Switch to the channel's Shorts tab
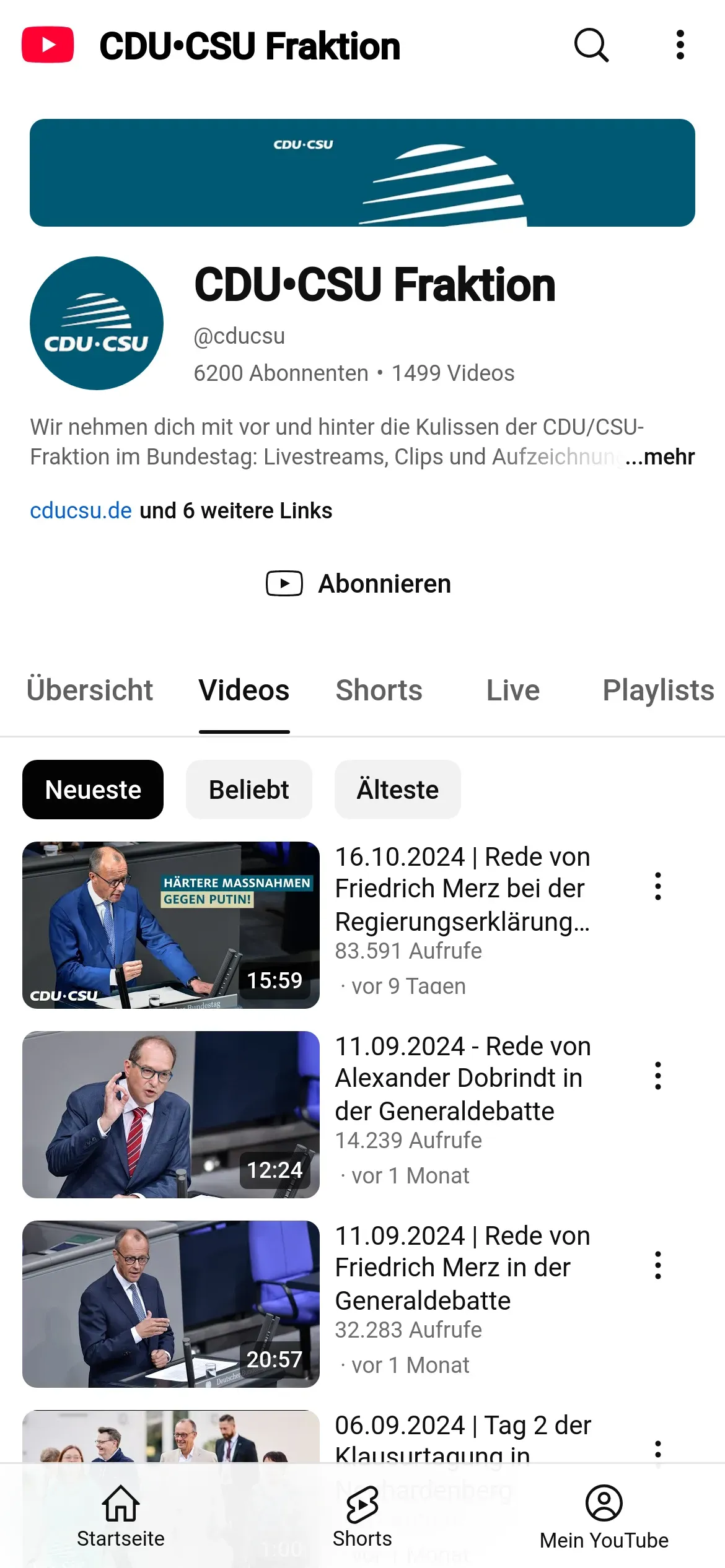Screen dimensions: 725x1568 pos(379,690)
